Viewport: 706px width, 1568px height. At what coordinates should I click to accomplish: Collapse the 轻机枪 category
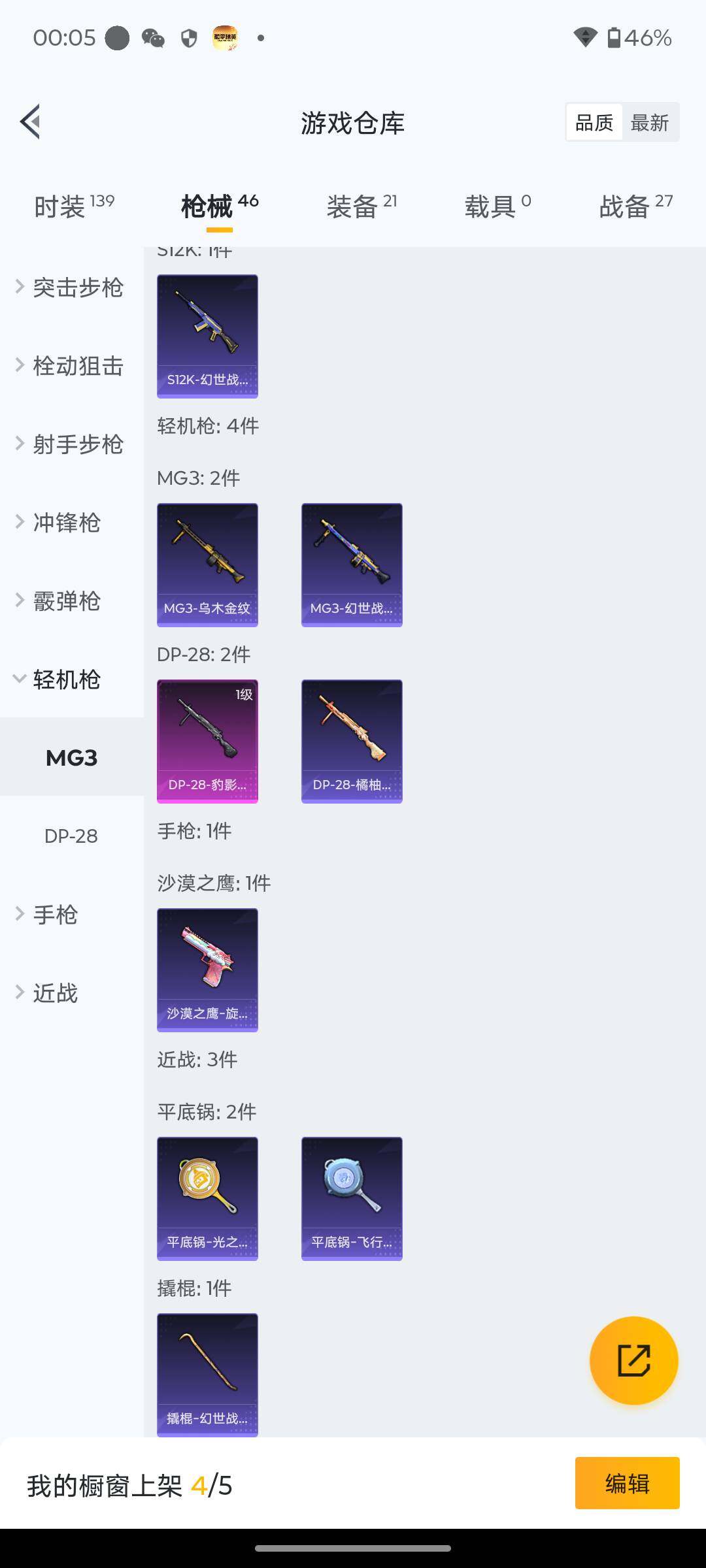65,679
